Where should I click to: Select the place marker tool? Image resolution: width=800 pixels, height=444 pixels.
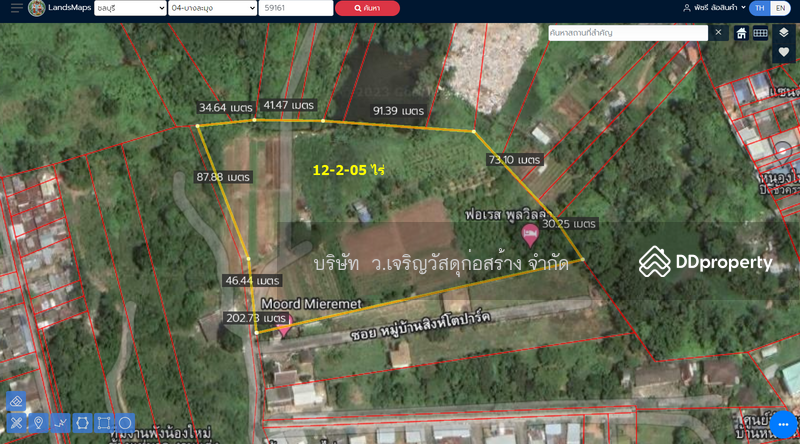coord(38,423)
